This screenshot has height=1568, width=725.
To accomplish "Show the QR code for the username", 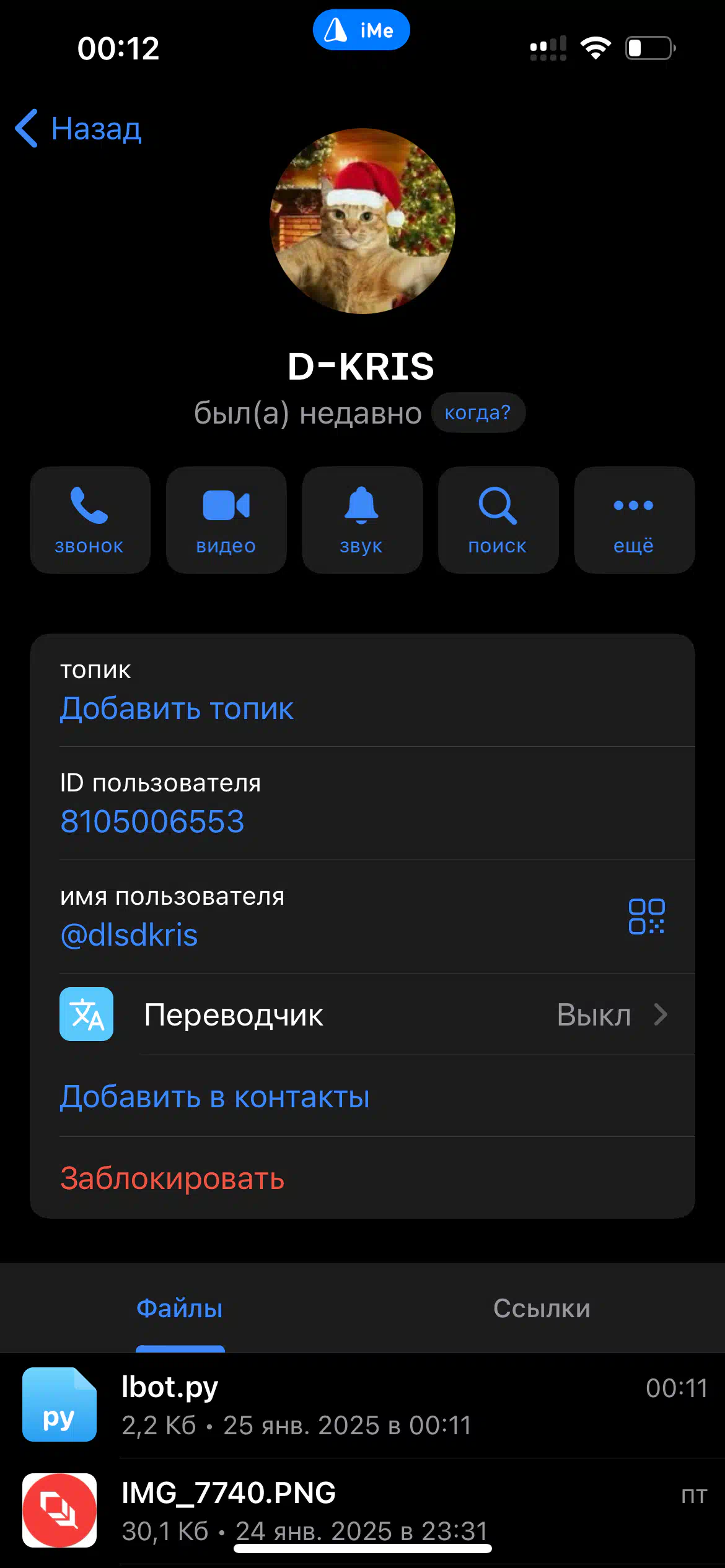I will pyautogui.click(x=646, y=917).
